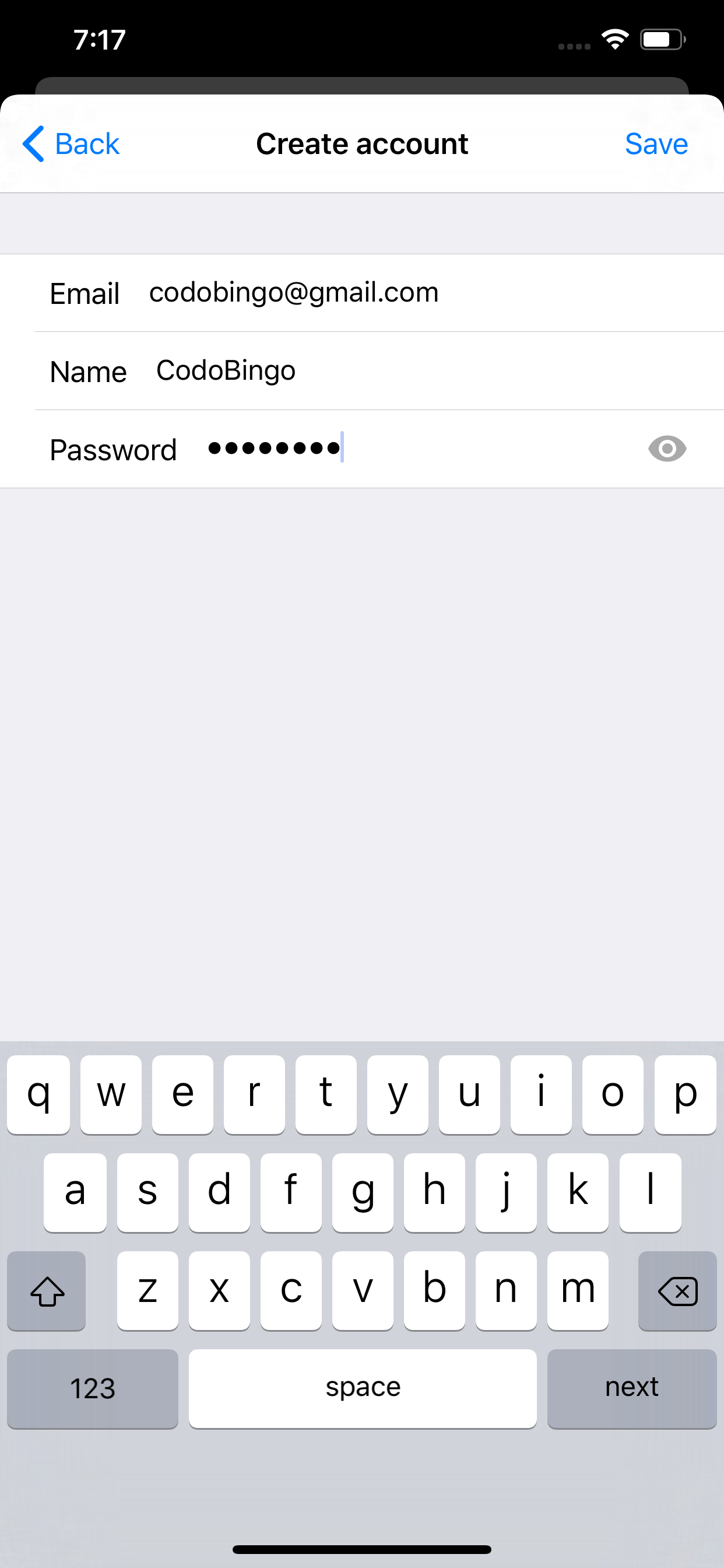The width and height of the screenshot is (724, 1568).
Task: Tap the backspace key
Action: [677, 1291]
